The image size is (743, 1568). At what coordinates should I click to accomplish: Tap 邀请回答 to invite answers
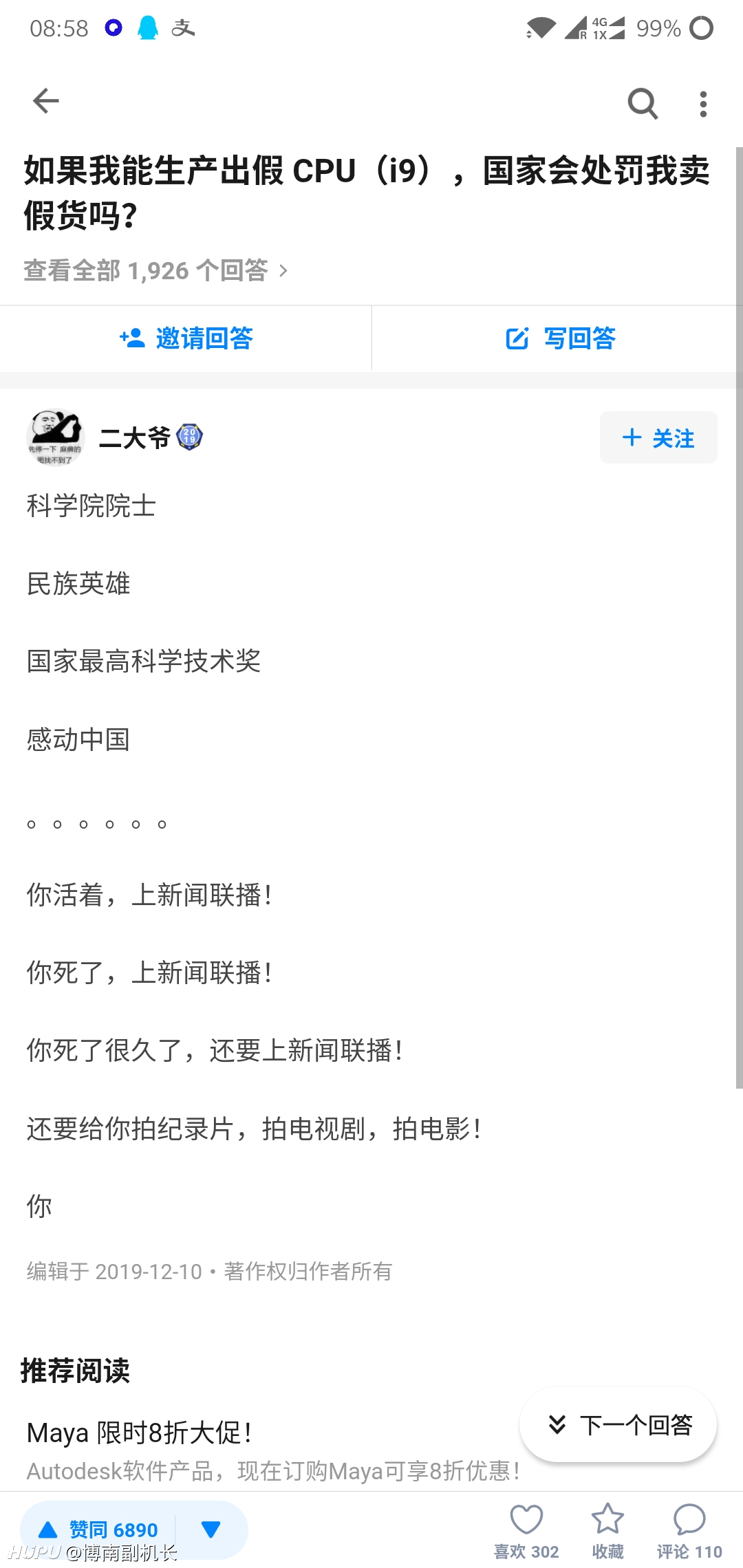click(186, 338)
